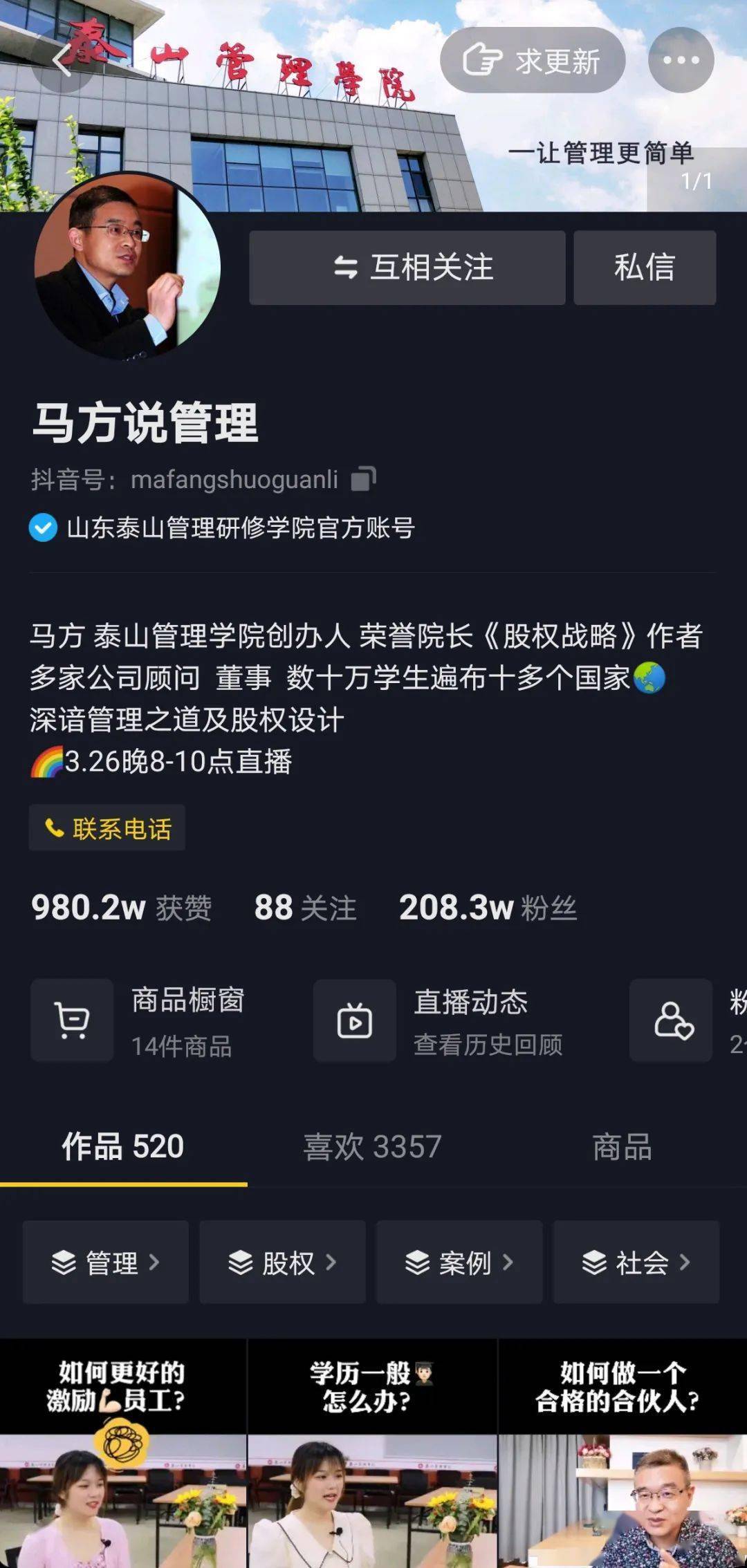Go back using the top-left arrow
747x1568 pixels.
tap(62, 61)
